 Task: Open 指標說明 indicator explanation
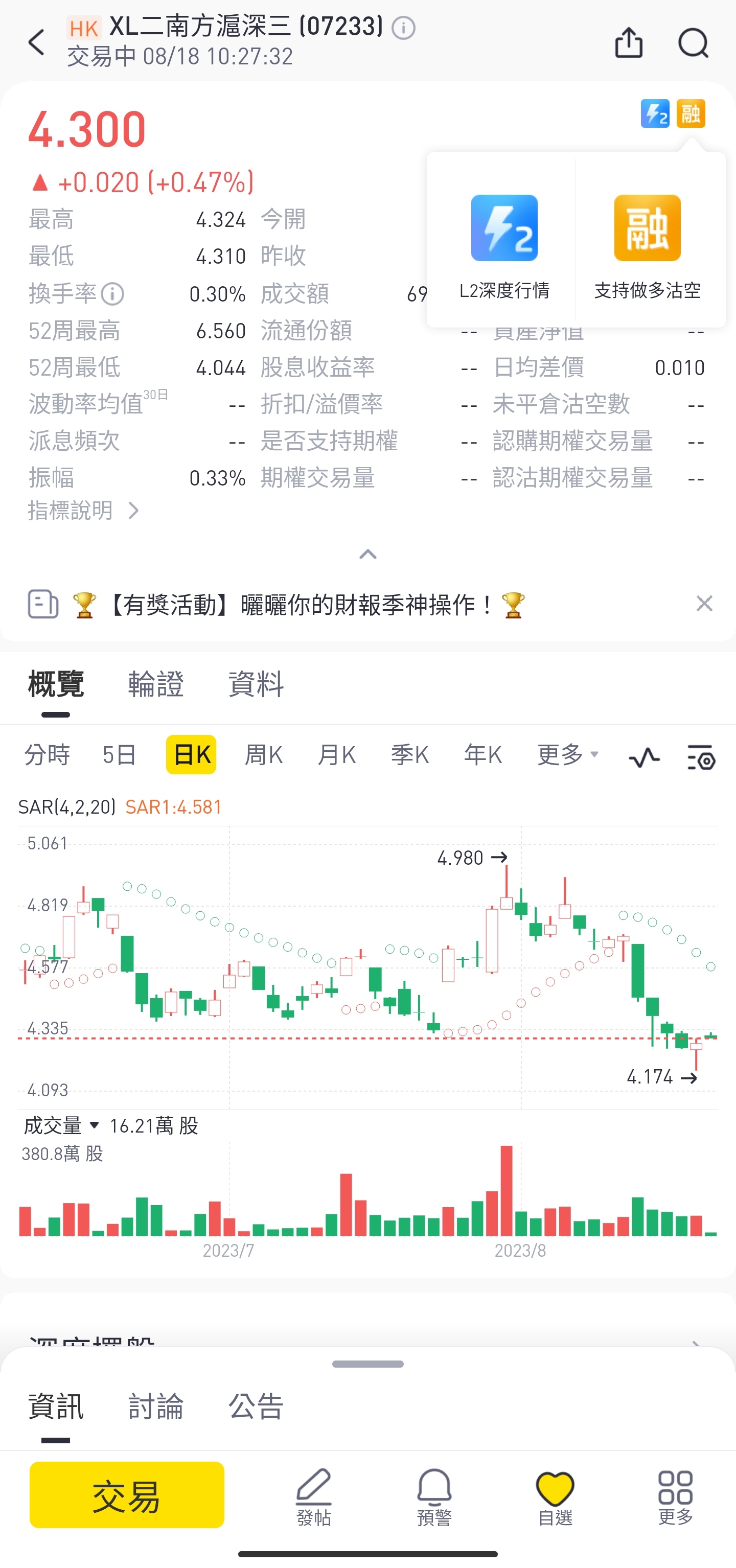(83, 510)
